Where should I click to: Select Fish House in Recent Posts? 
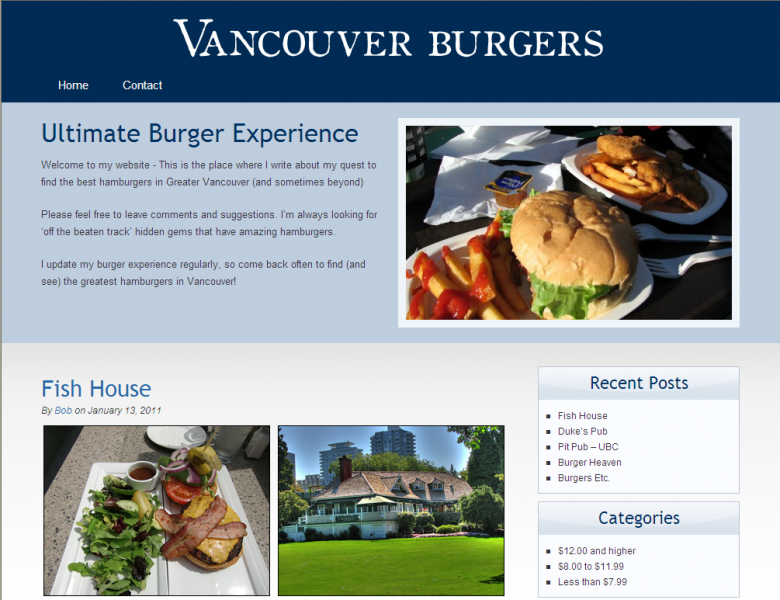(x=582, y=416)
